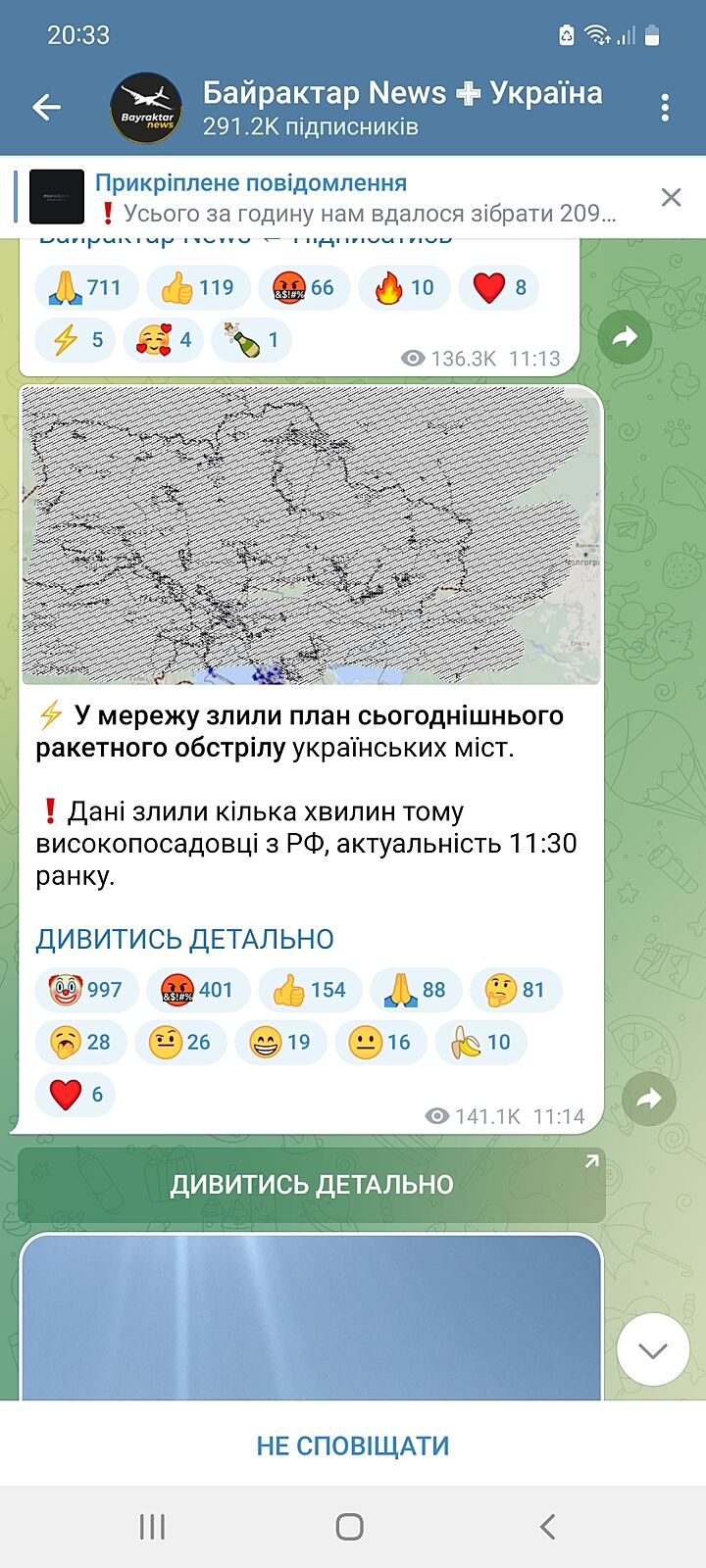The width and height of the screenshot is (706, 1568).
Task: Tap the thumbs up reaction with 154
Action: click(310, 990)
